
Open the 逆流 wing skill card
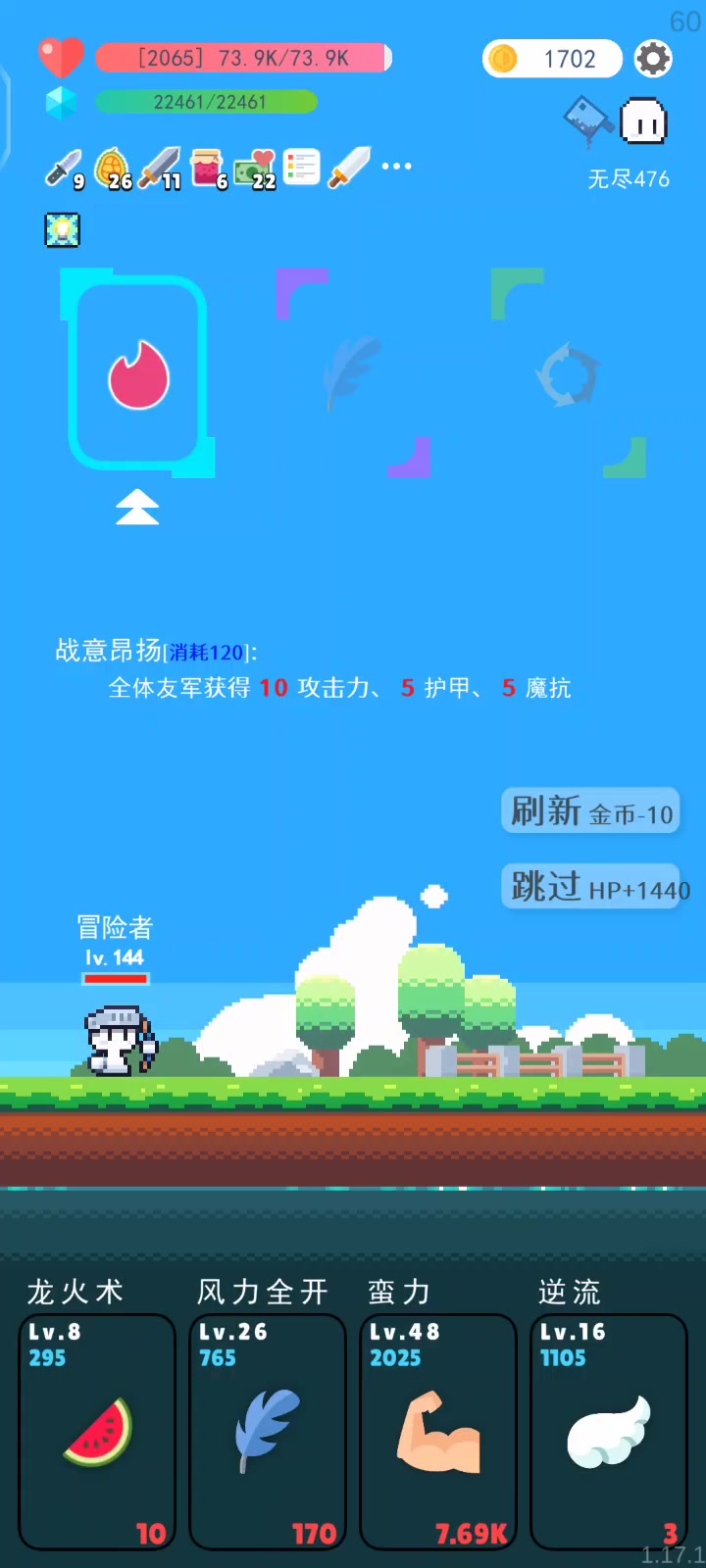pos(609,1432)
